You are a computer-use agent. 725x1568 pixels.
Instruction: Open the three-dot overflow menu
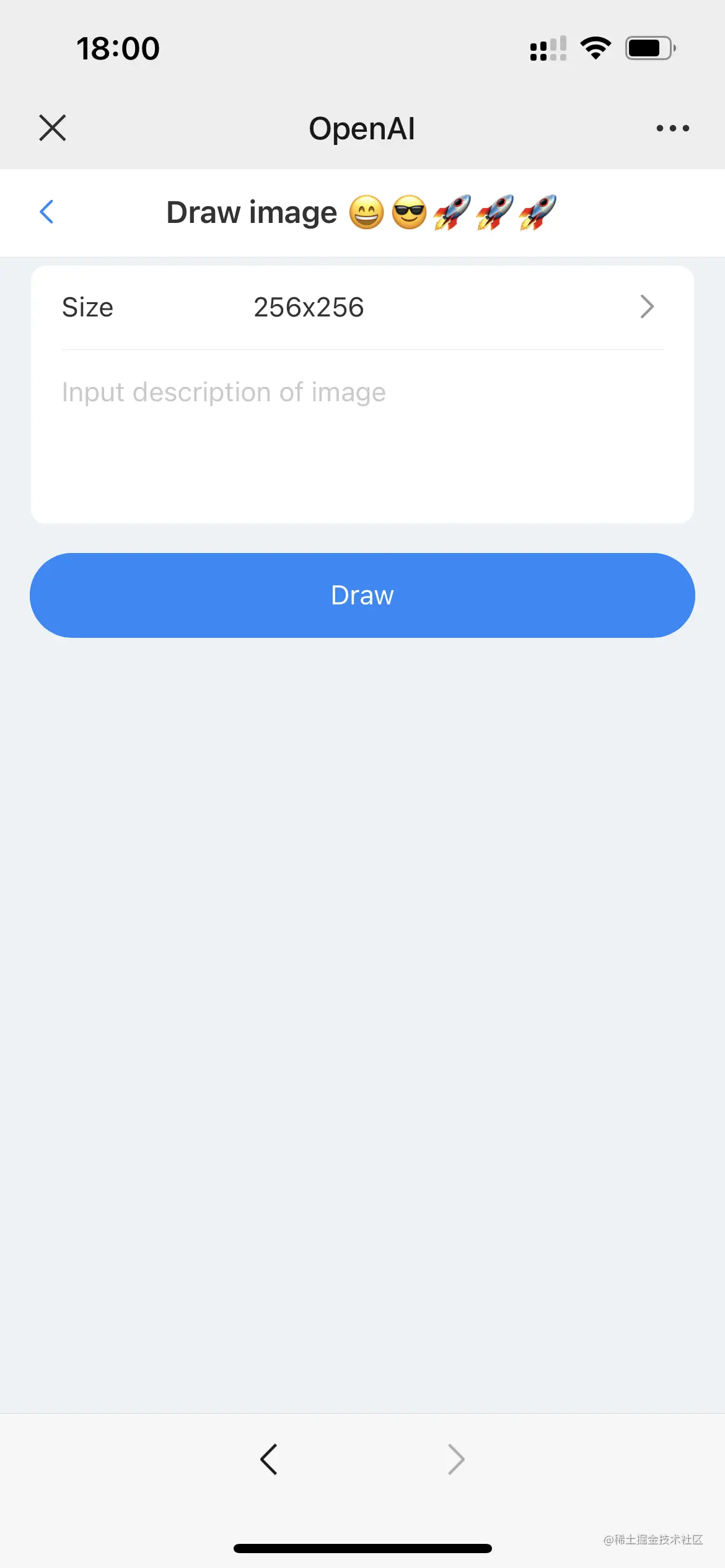672,128
